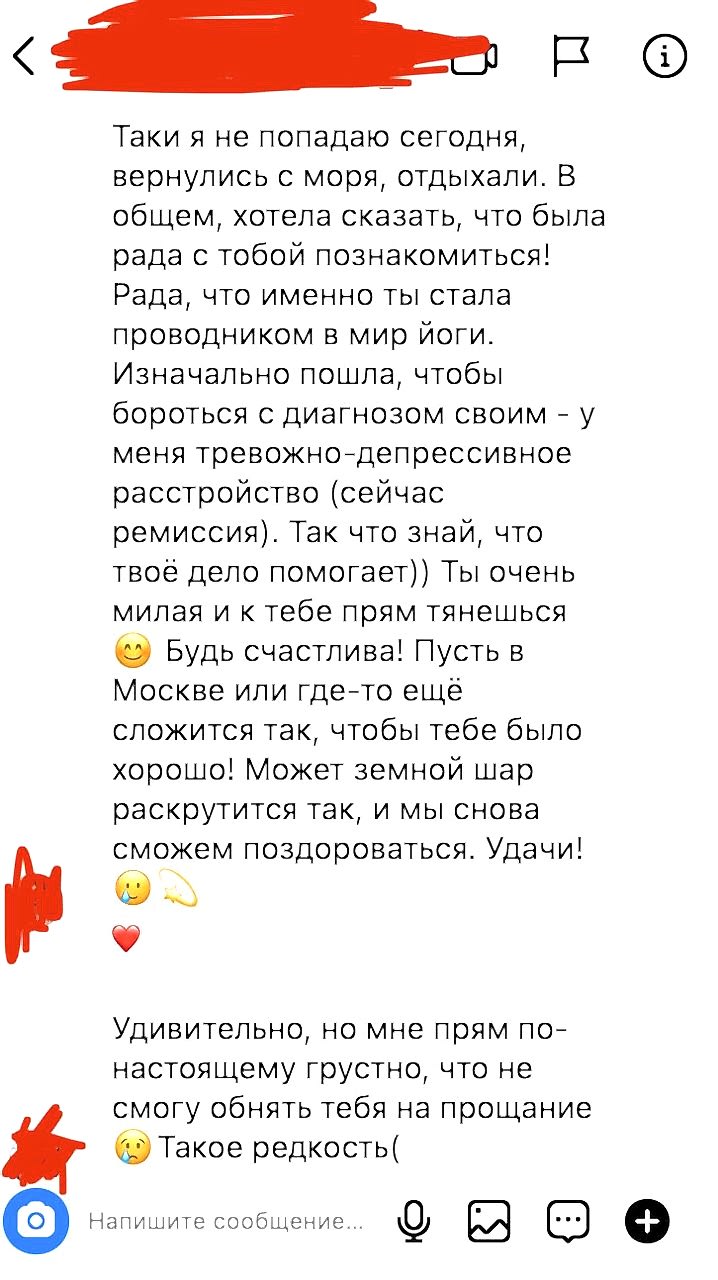
Task: Open quick replies bubble icon
Action: [568, 1221]
